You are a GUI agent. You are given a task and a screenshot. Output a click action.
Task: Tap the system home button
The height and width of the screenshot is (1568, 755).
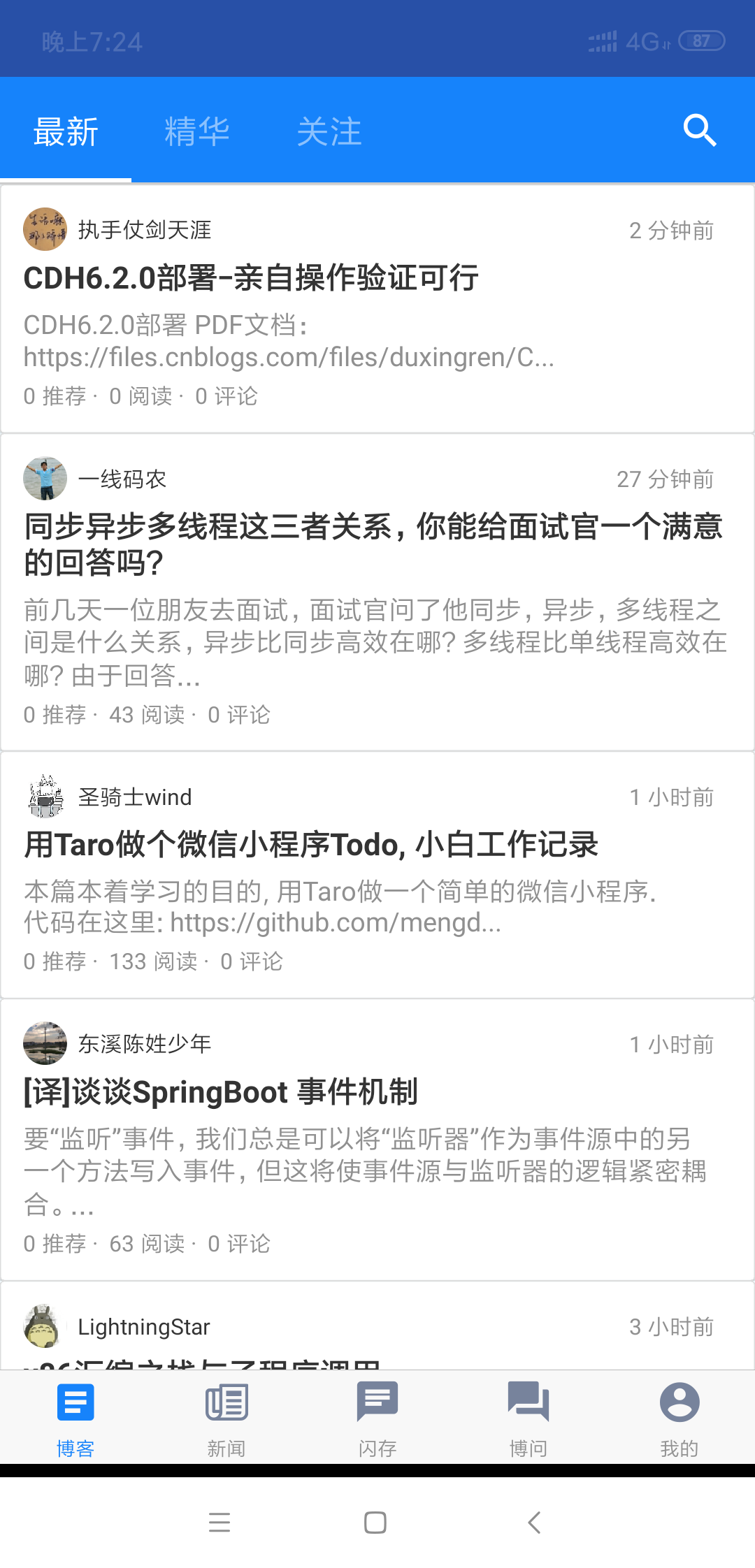(x=375, y=1522)
